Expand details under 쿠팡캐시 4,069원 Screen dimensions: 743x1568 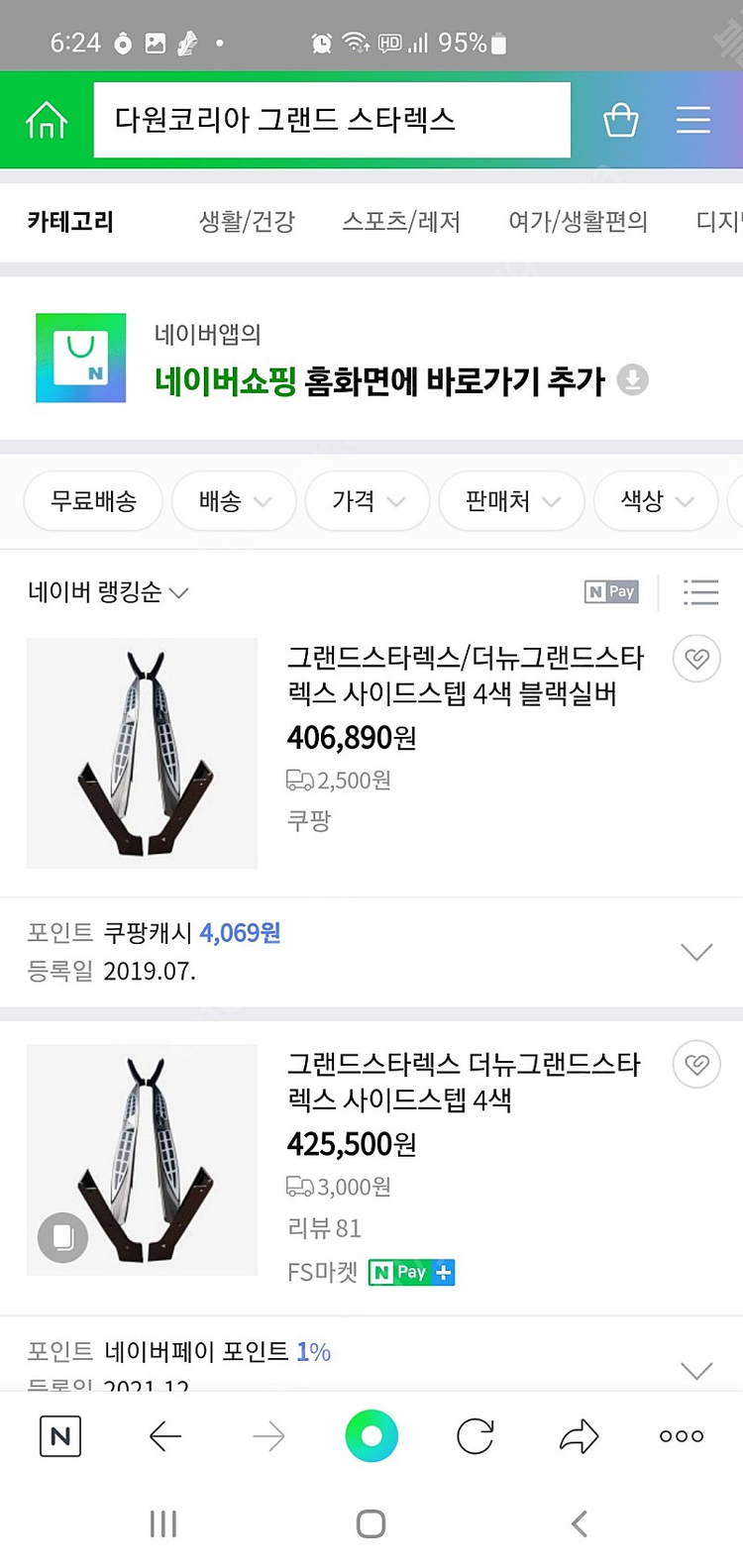(696, 952)
